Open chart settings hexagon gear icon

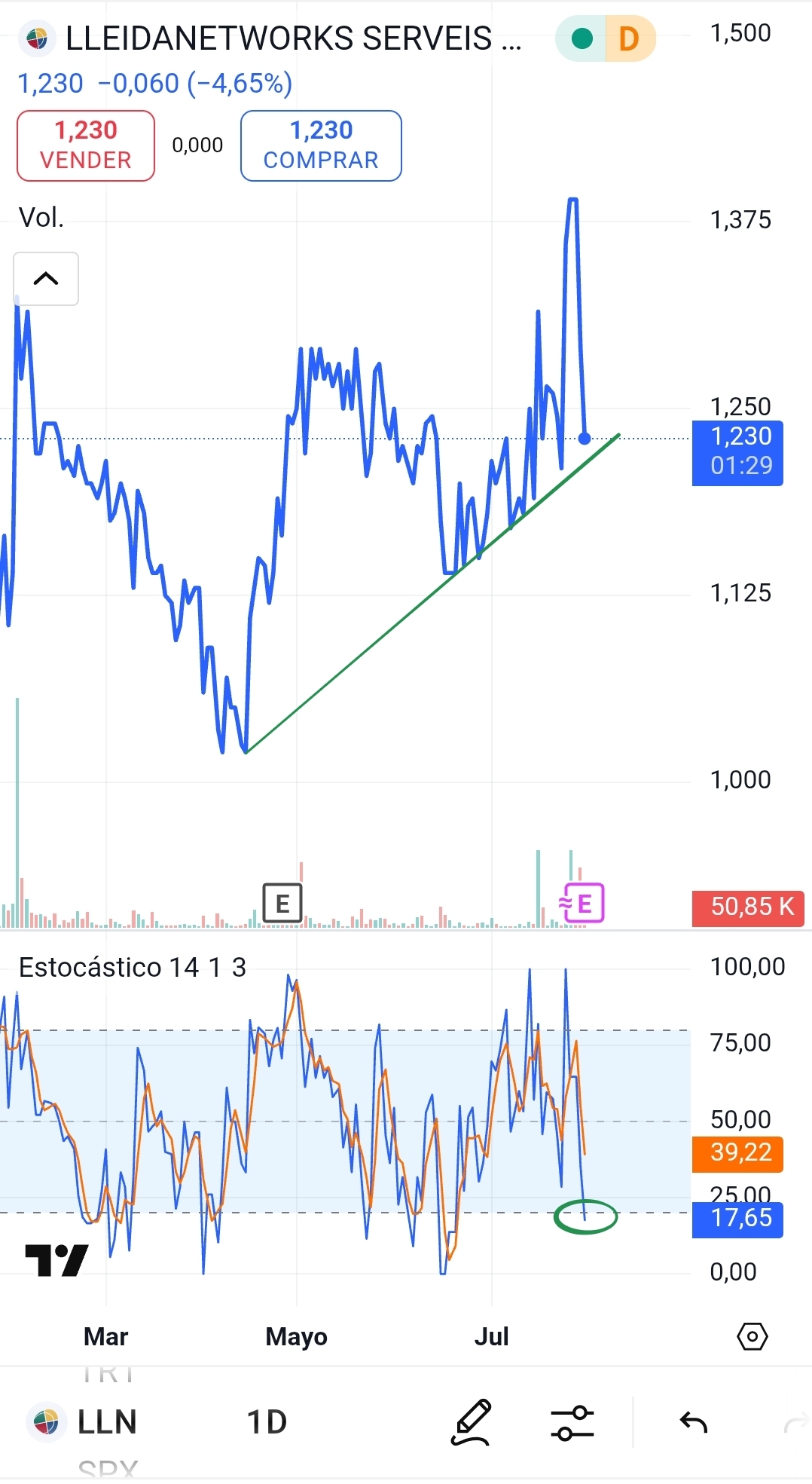(x=752, y=1336)
